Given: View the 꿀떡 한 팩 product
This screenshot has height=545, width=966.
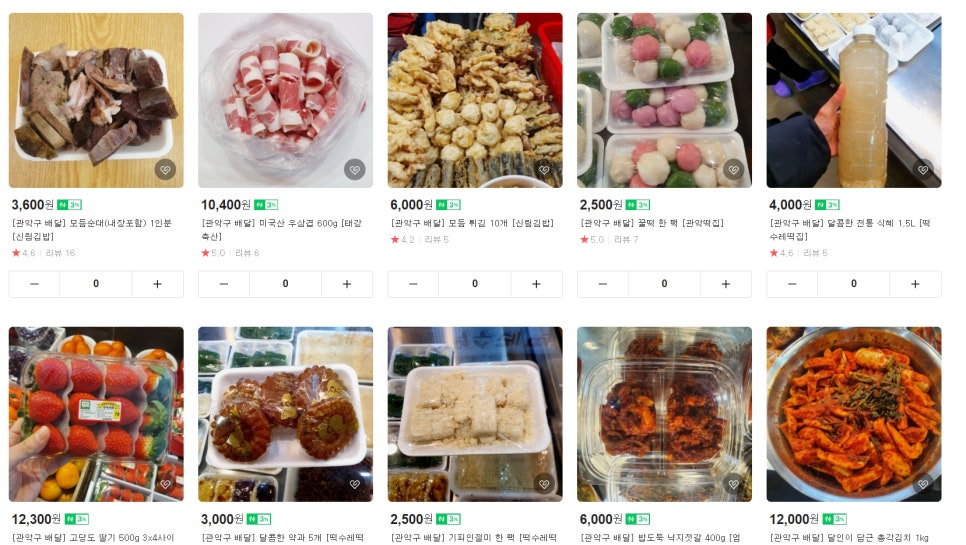Looking at the screenshot, I should pyautogui.click(x=664, y=100).
